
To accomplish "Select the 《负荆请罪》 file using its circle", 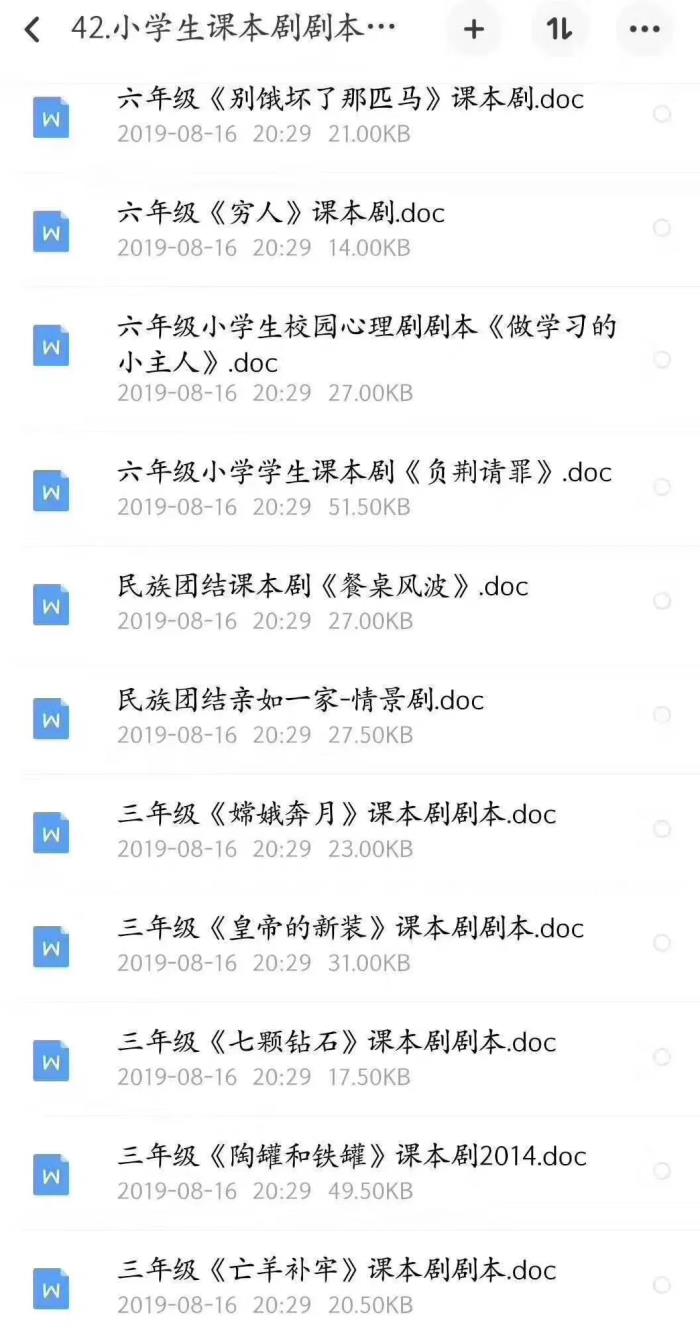I will click(662, 487).
